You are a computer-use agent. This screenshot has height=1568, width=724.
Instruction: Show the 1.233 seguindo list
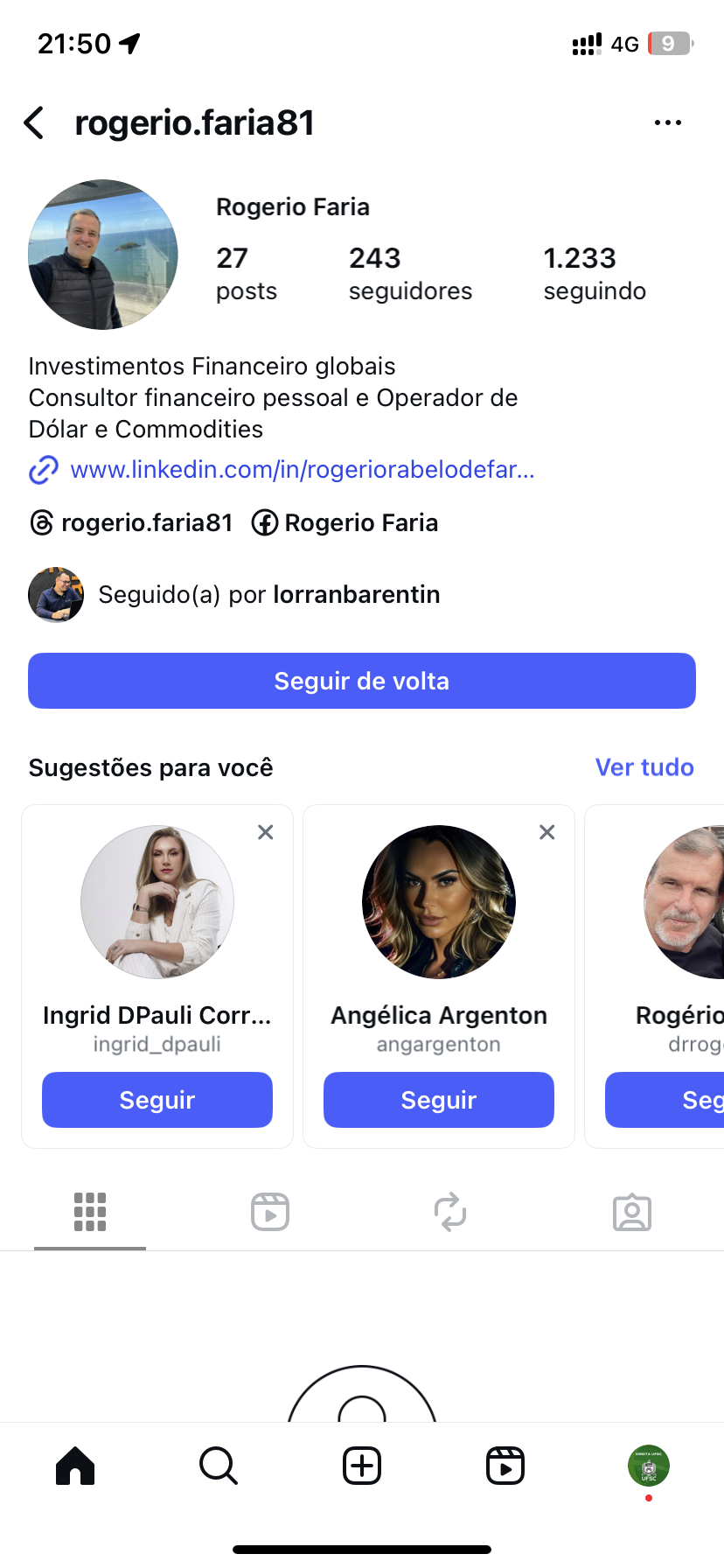coord(595,273)
